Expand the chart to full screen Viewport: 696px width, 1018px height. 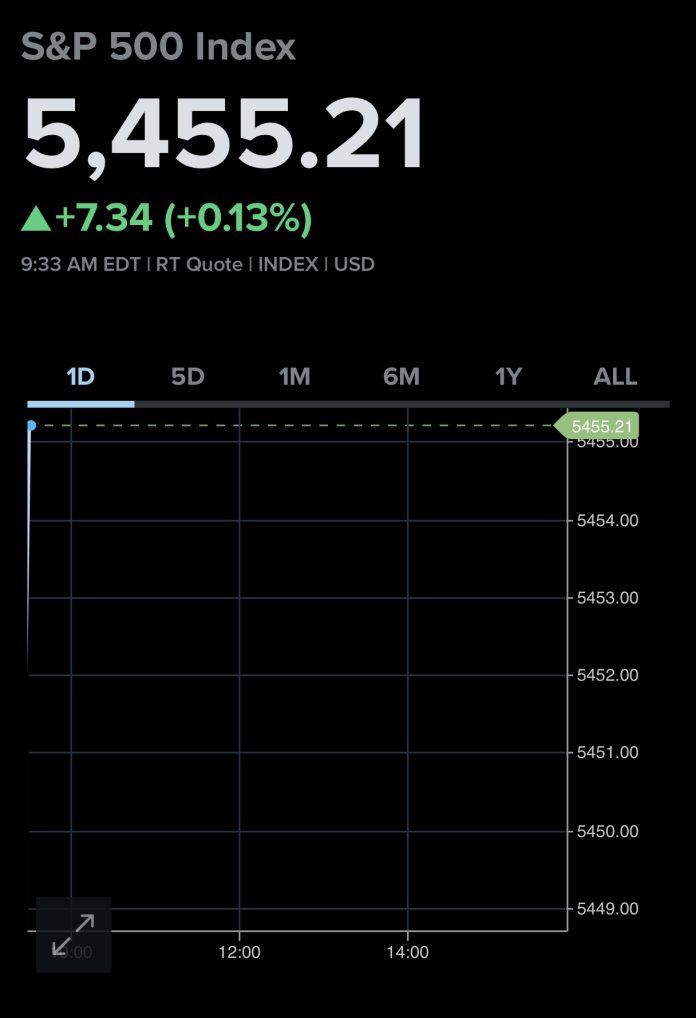pyautogui.click(x=73, y=935)
